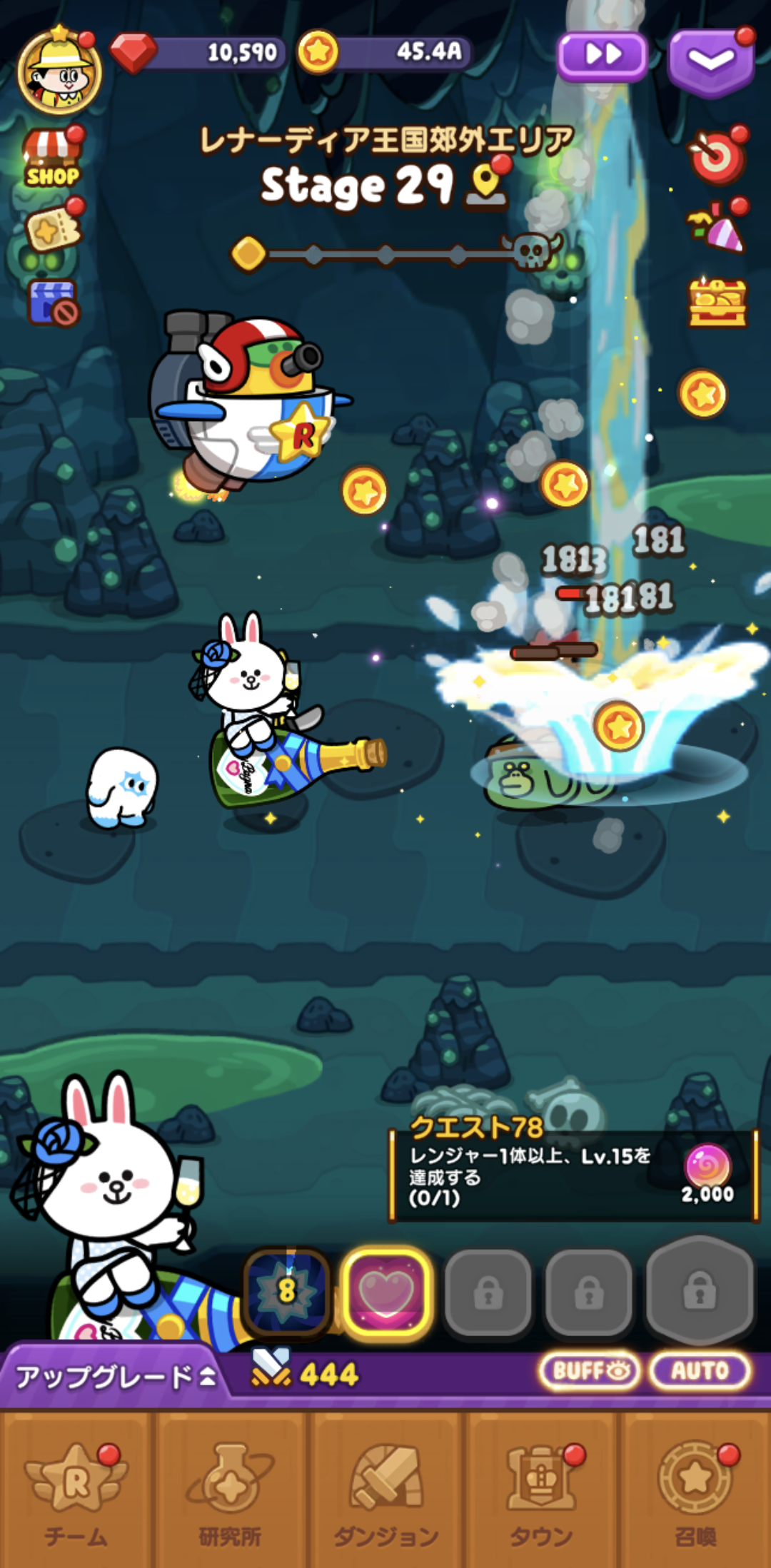
Task: Toggle the AUTO battle button
Action: [x=700, y=1370]
